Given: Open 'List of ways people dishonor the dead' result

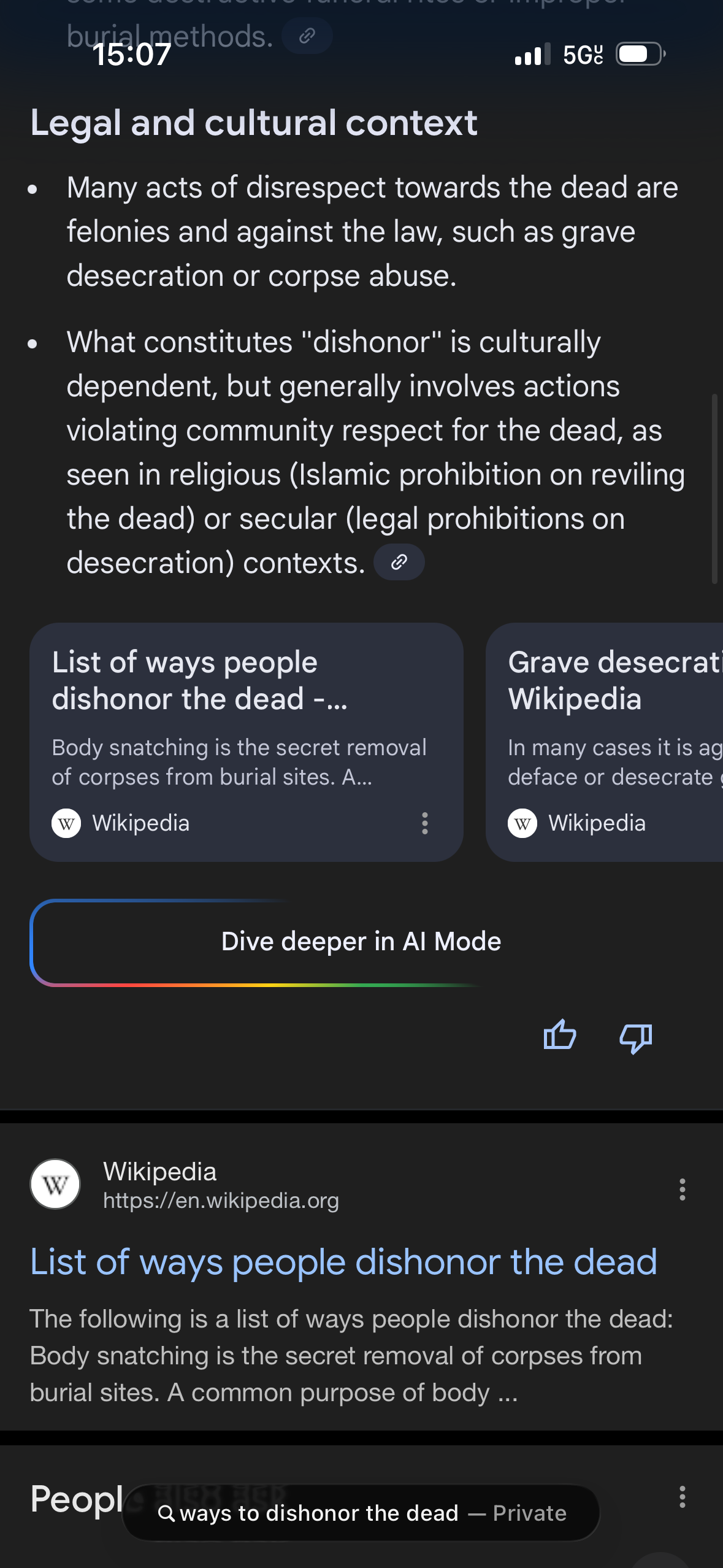Looking at the screenshot, I should coord(343,1262).
